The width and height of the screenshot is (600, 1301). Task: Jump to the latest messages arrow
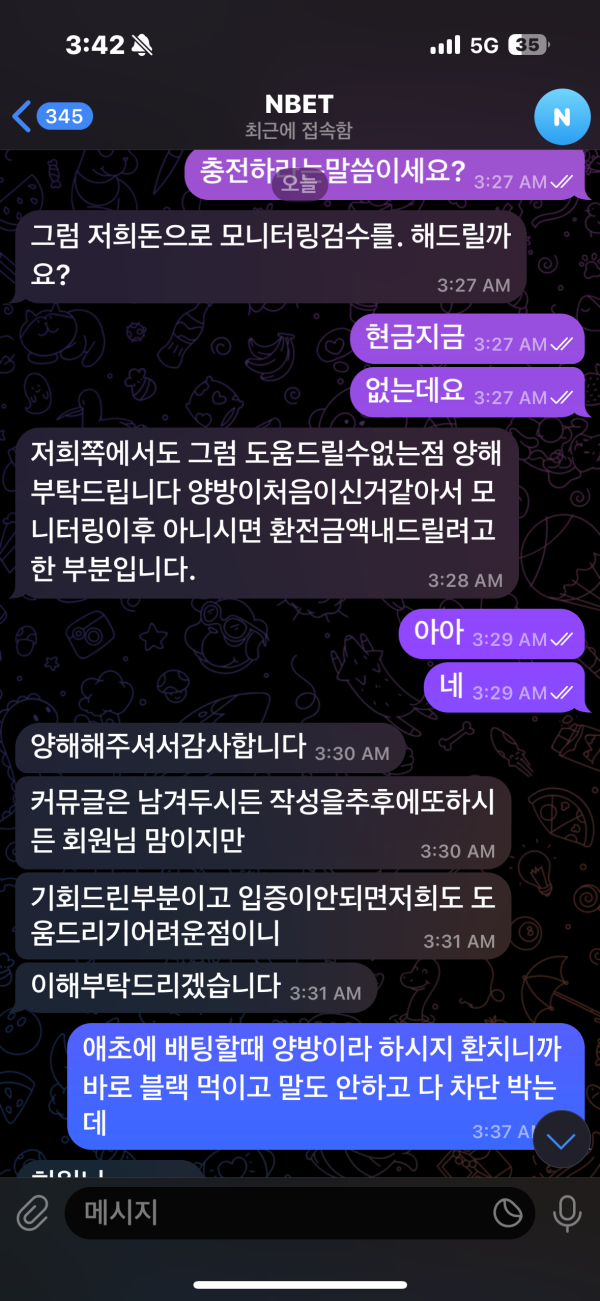(x=561, y=1141)
